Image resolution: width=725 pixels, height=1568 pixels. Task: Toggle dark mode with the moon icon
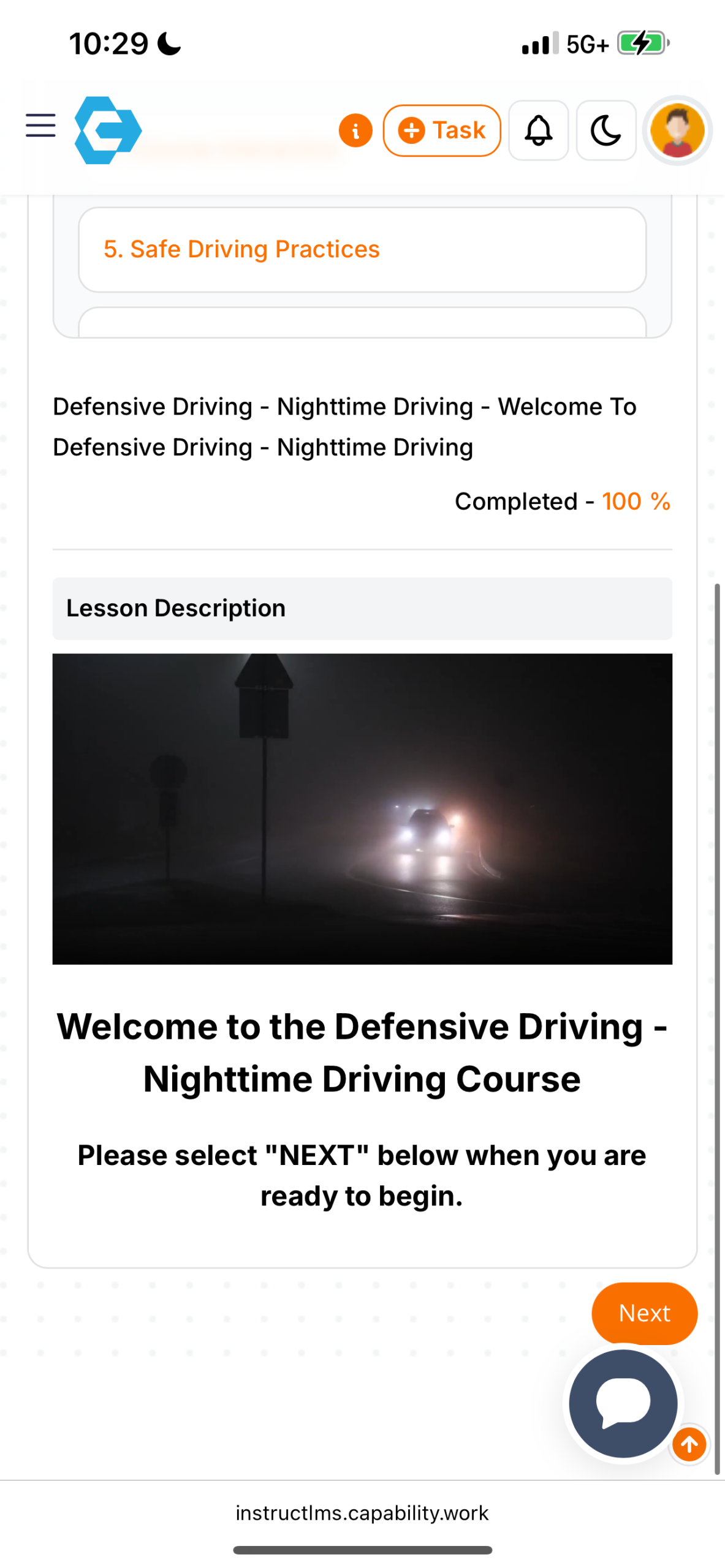coord(605,130)
